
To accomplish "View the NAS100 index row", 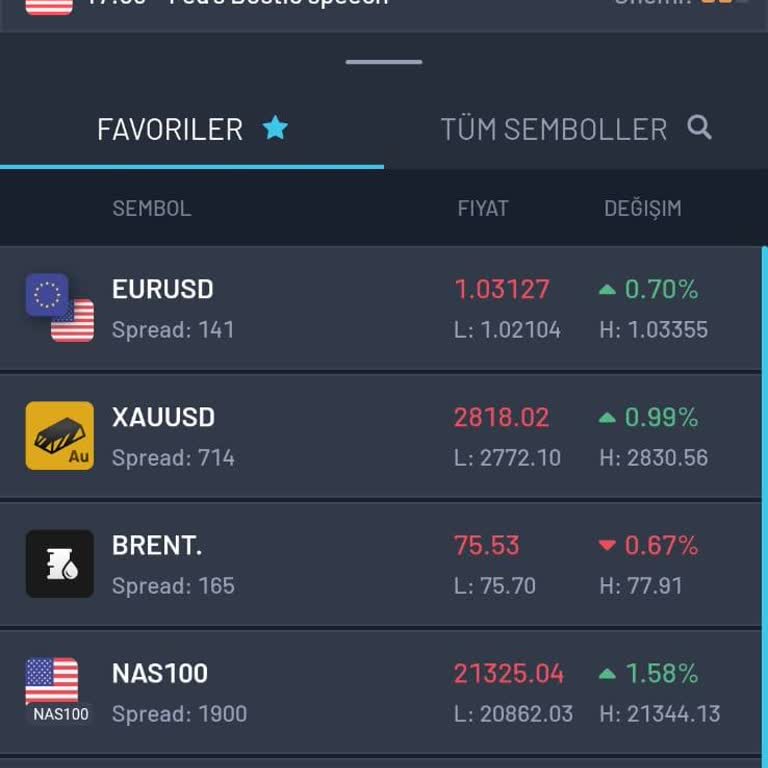I will point(380,692).
